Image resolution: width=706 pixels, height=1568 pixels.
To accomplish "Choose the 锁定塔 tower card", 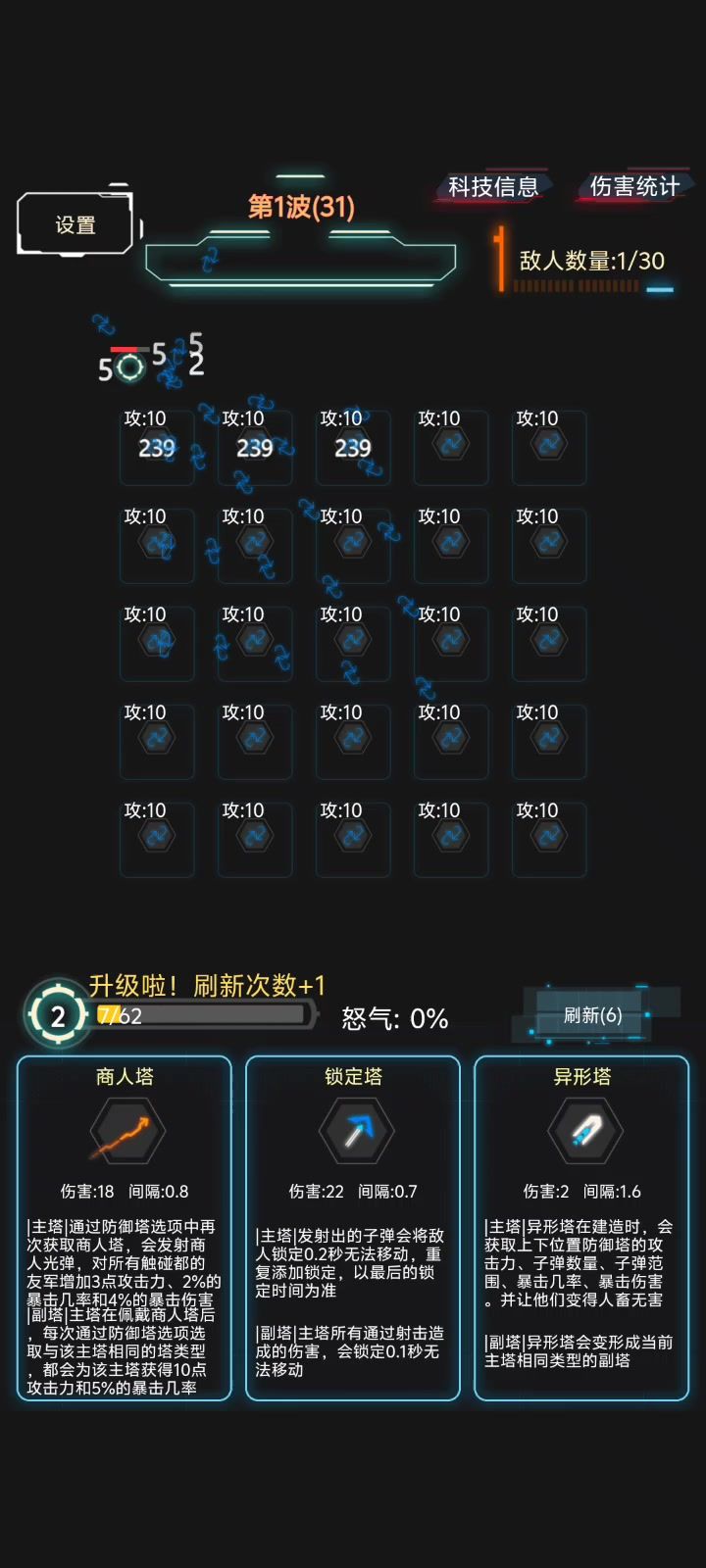I will [x=353, y=1228].
